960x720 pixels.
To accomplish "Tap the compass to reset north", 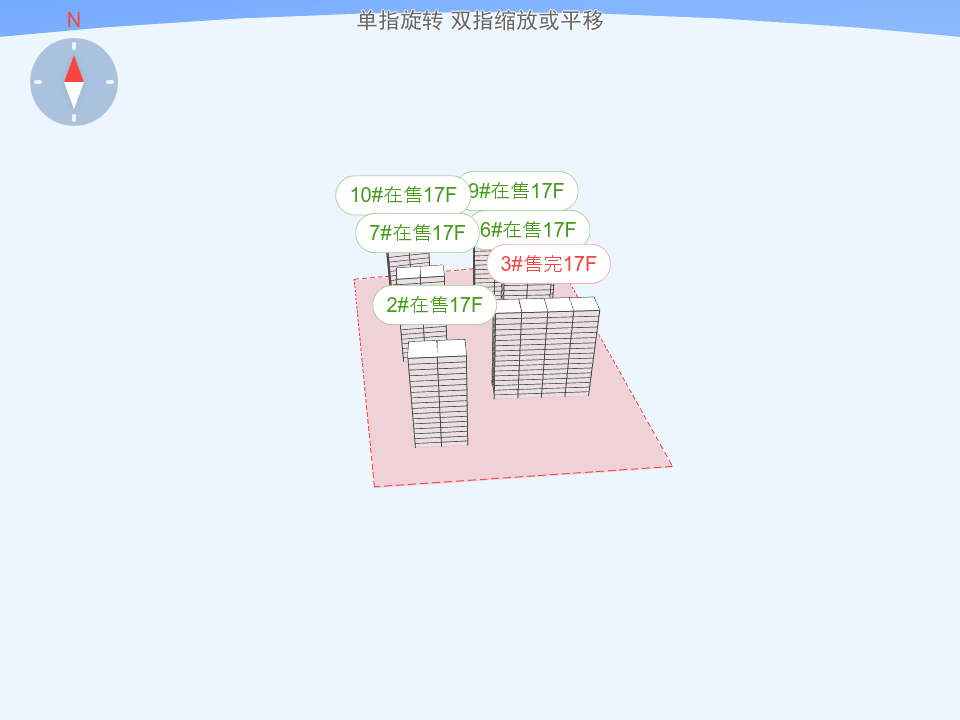I will [74, 82].
